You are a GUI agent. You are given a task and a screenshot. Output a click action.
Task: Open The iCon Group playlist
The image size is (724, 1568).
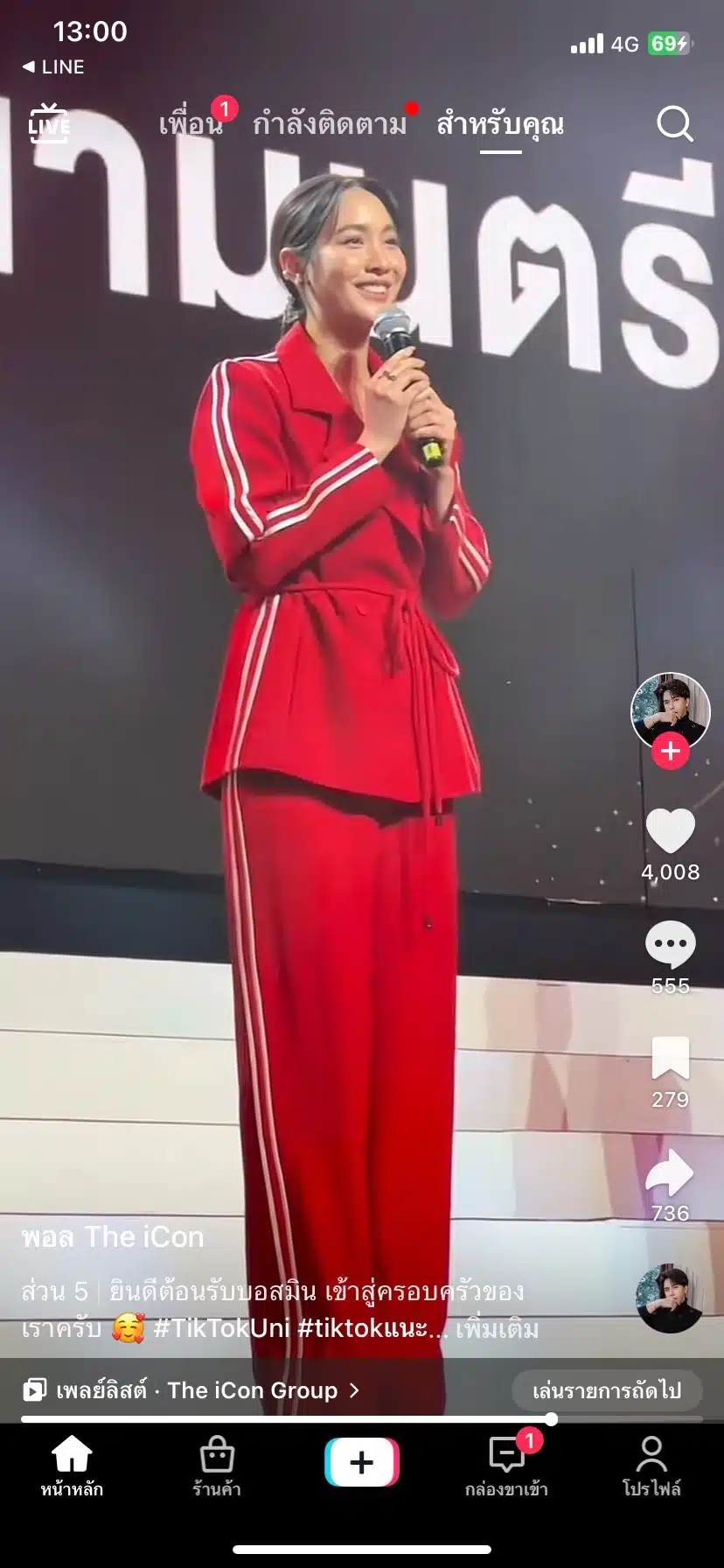click(x=198, y=1390)
